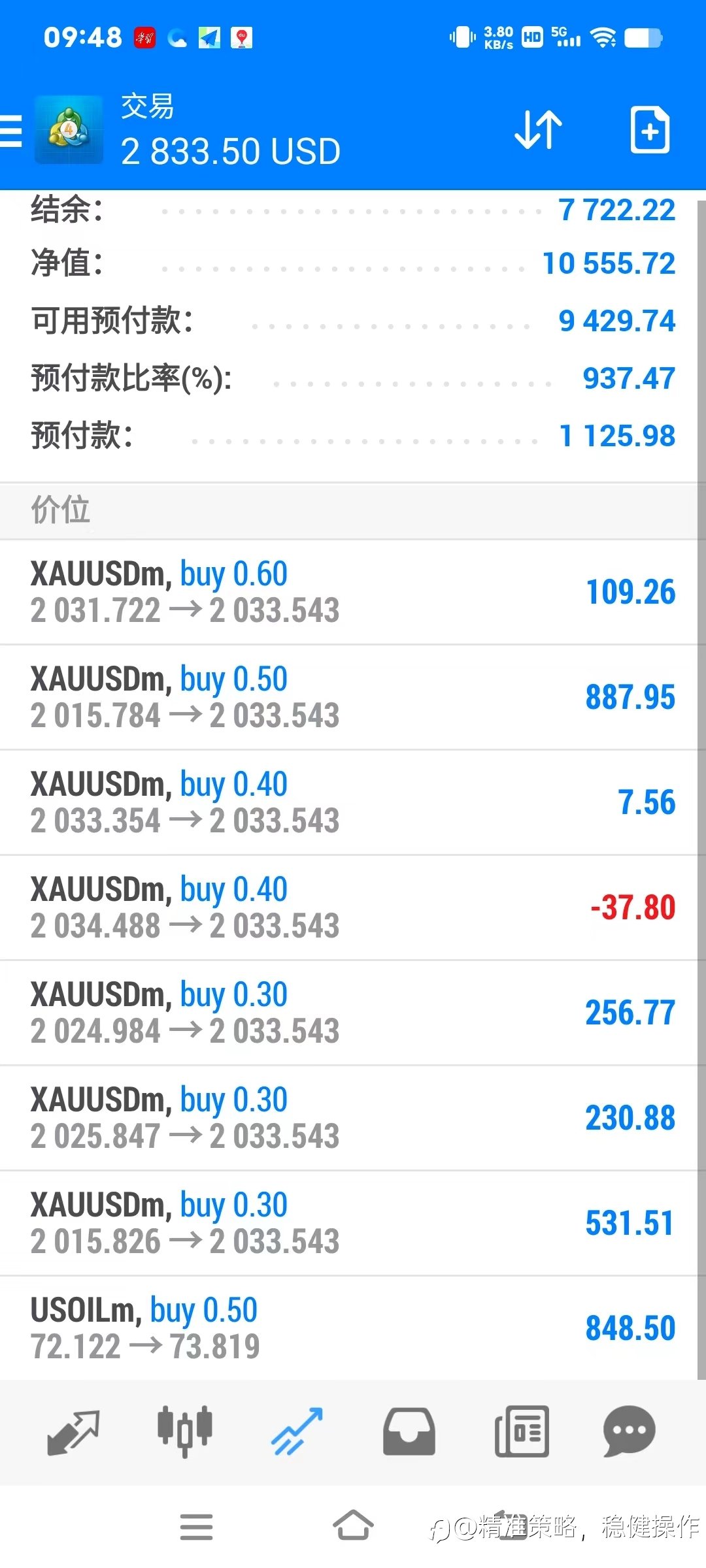Go to the system home screen
The height and width of the screenshot is (1568, 706).
pyautogui.click(x=353, y=1526)
